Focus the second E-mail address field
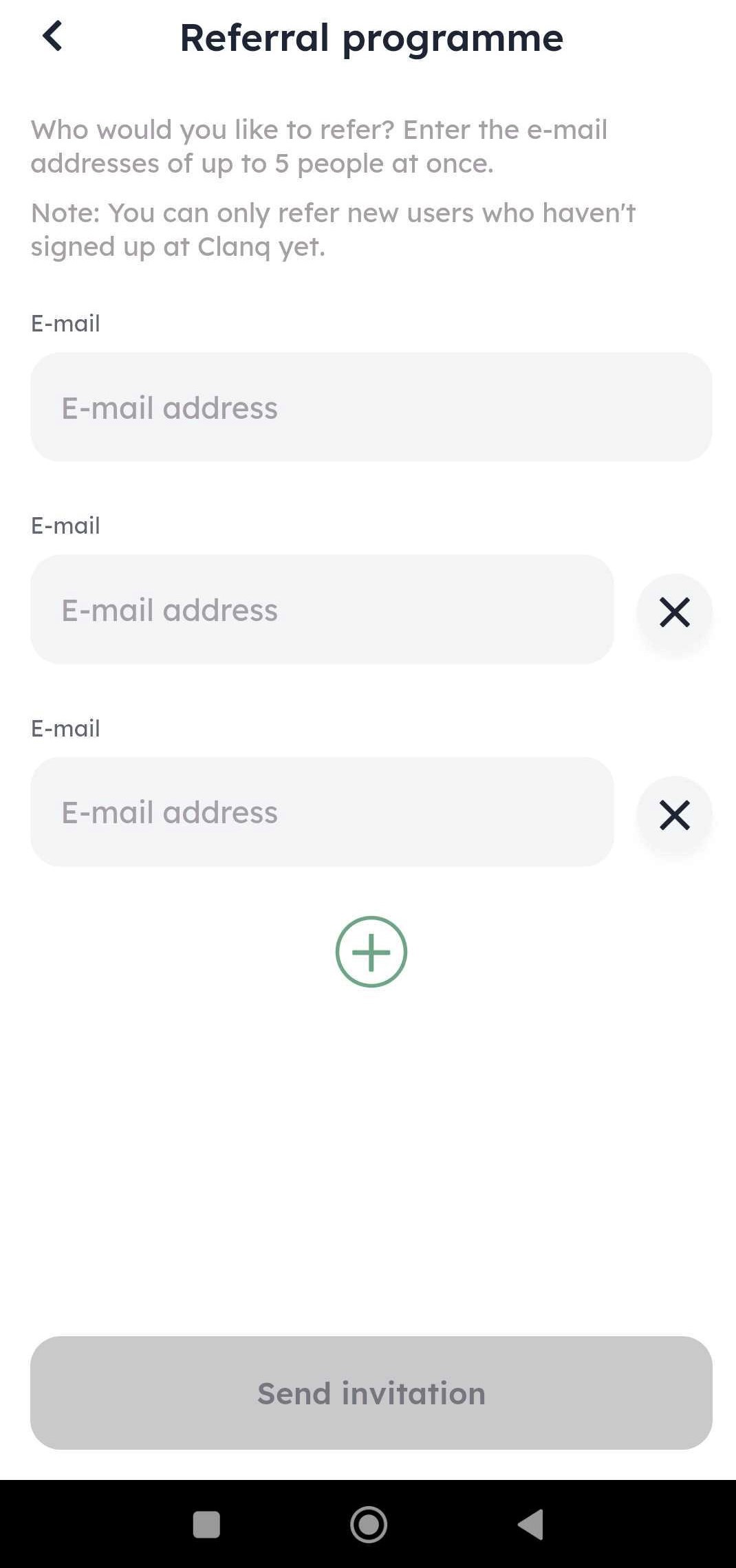Image resolution: width=736 pixels, height=1568 pixels. click(322, 609)
